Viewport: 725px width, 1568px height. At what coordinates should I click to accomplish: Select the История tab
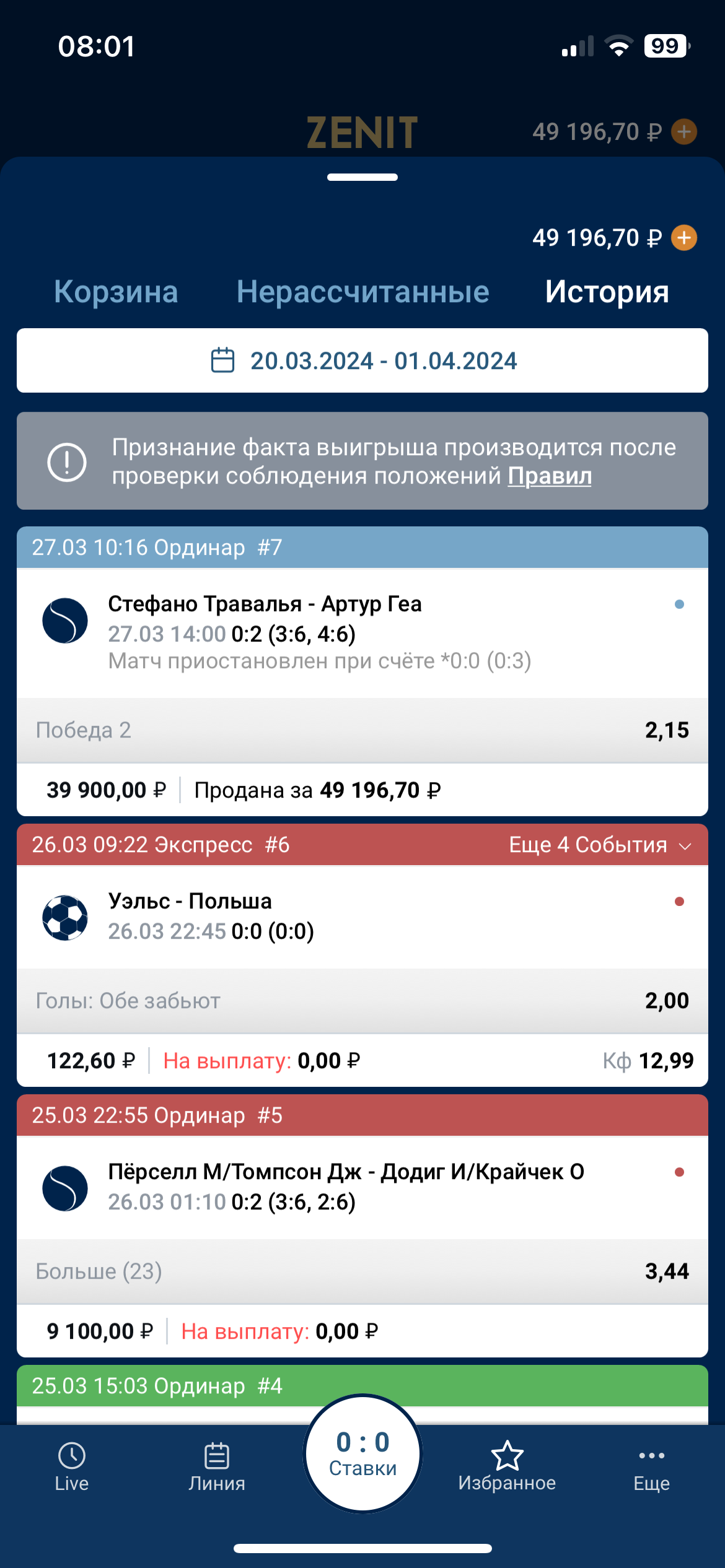coord(607,292)
